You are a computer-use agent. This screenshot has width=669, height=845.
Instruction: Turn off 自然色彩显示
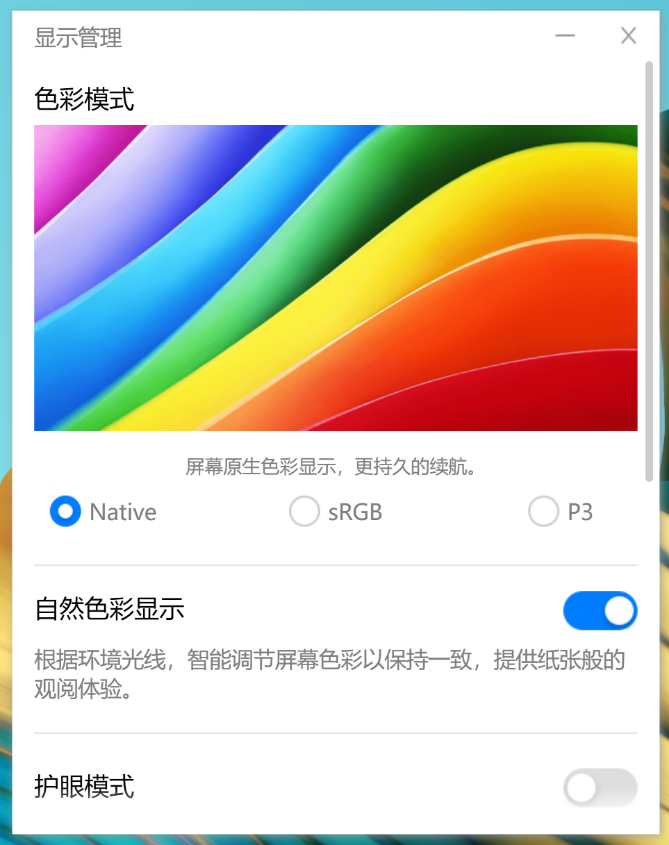600,611
